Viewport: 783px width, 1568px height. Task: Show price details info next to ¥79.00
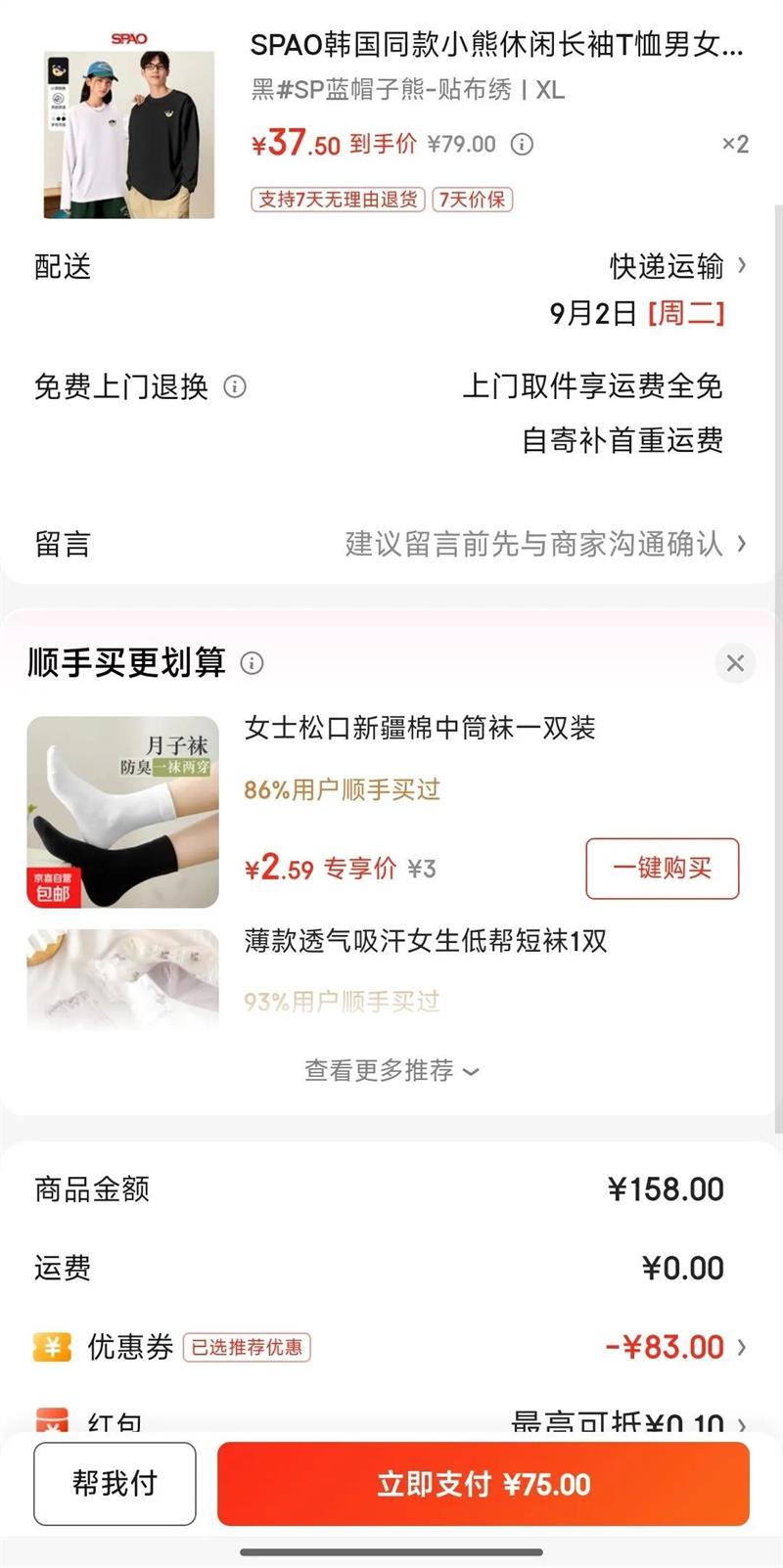pyautogui.click(x=523, y=145)
